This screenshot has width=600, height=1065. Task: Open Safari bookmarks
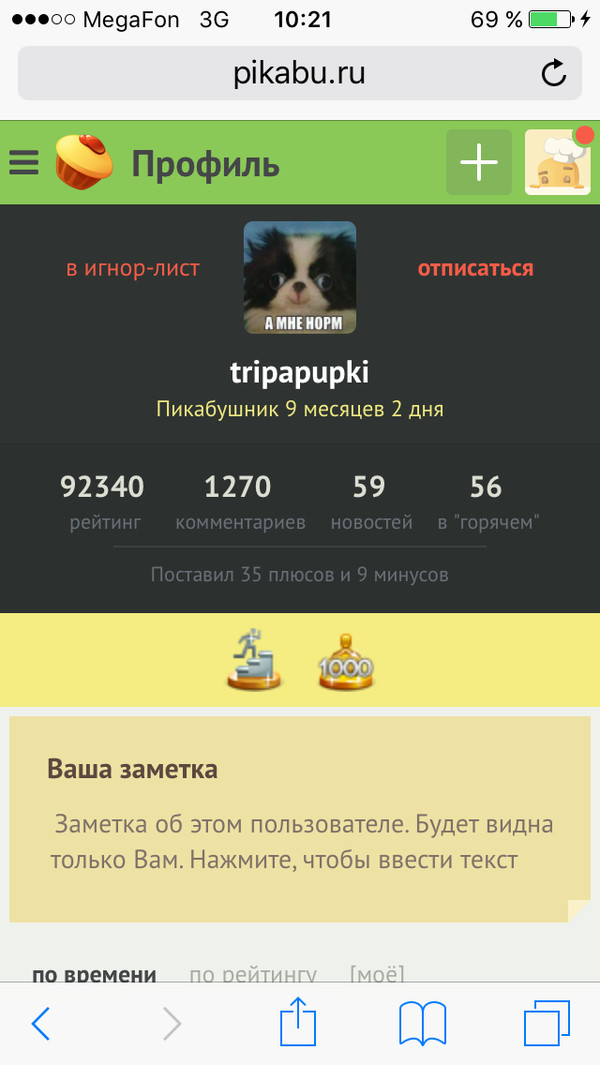tap(422, 1023)
